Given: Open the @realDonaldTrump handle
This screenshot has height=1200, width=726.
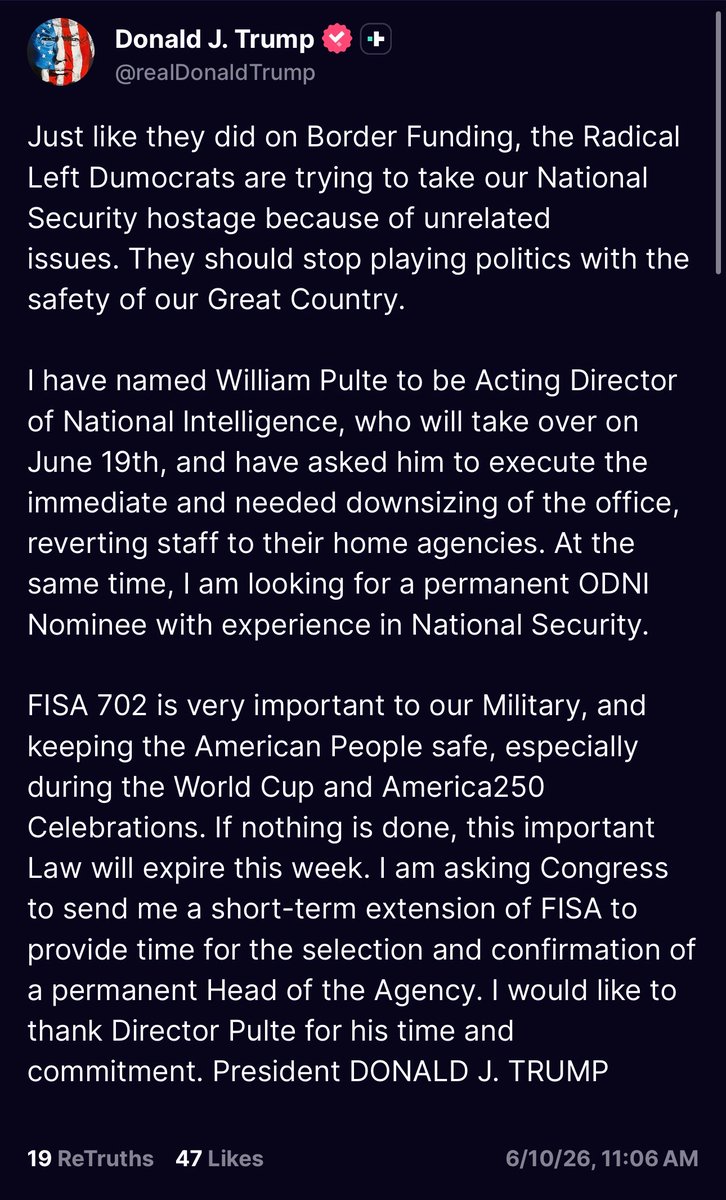Looking at the screenshot, I should [x=215, y=73].
